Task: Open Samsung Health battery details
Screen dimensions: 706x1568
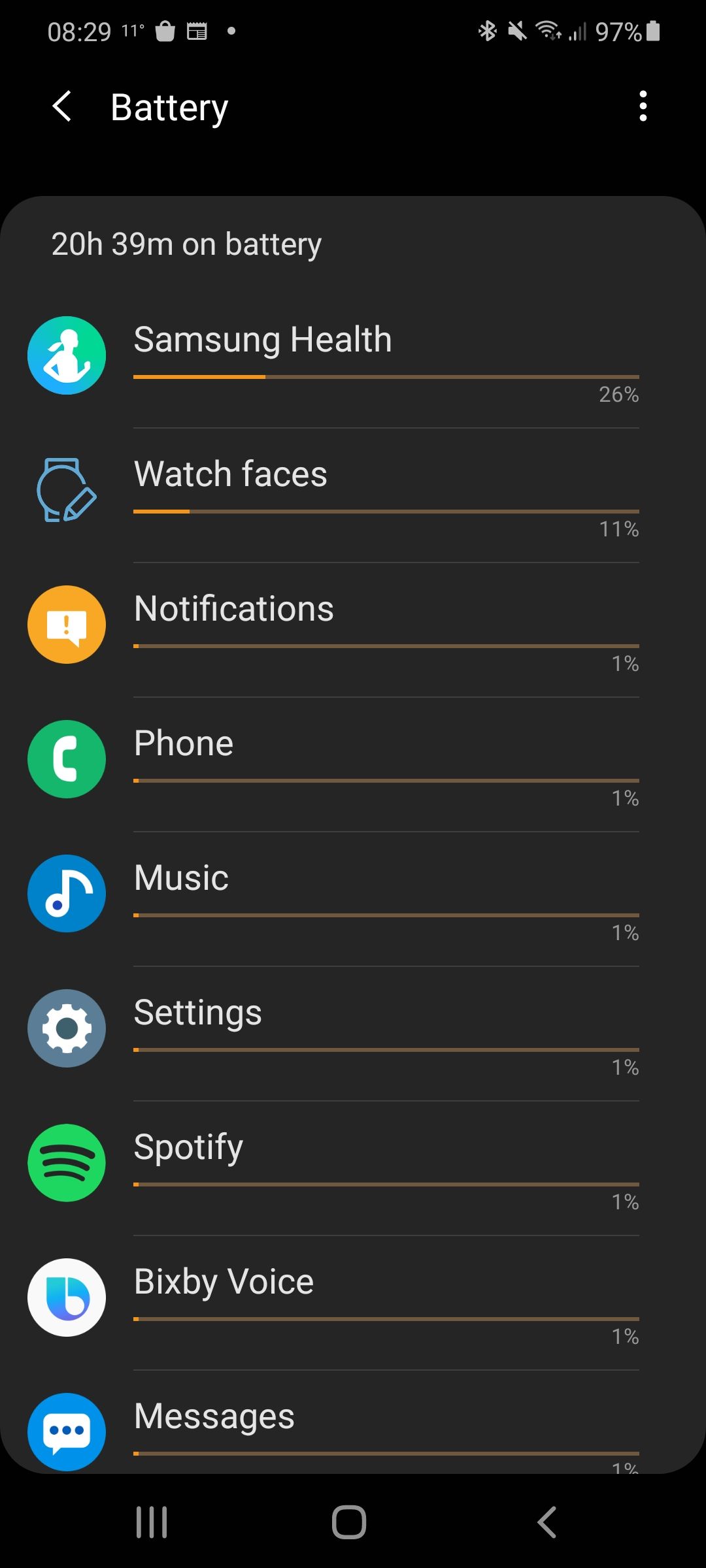Action: click(263, 339)
